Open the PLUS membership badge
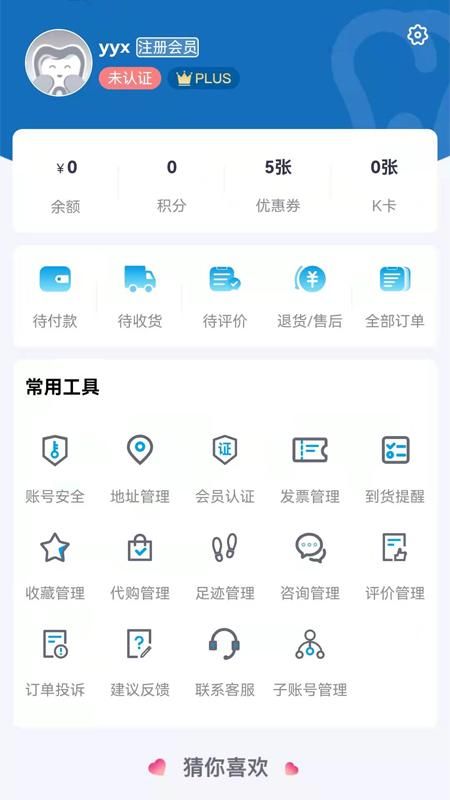Screen dimensions: 450x800 pos(204,79)
